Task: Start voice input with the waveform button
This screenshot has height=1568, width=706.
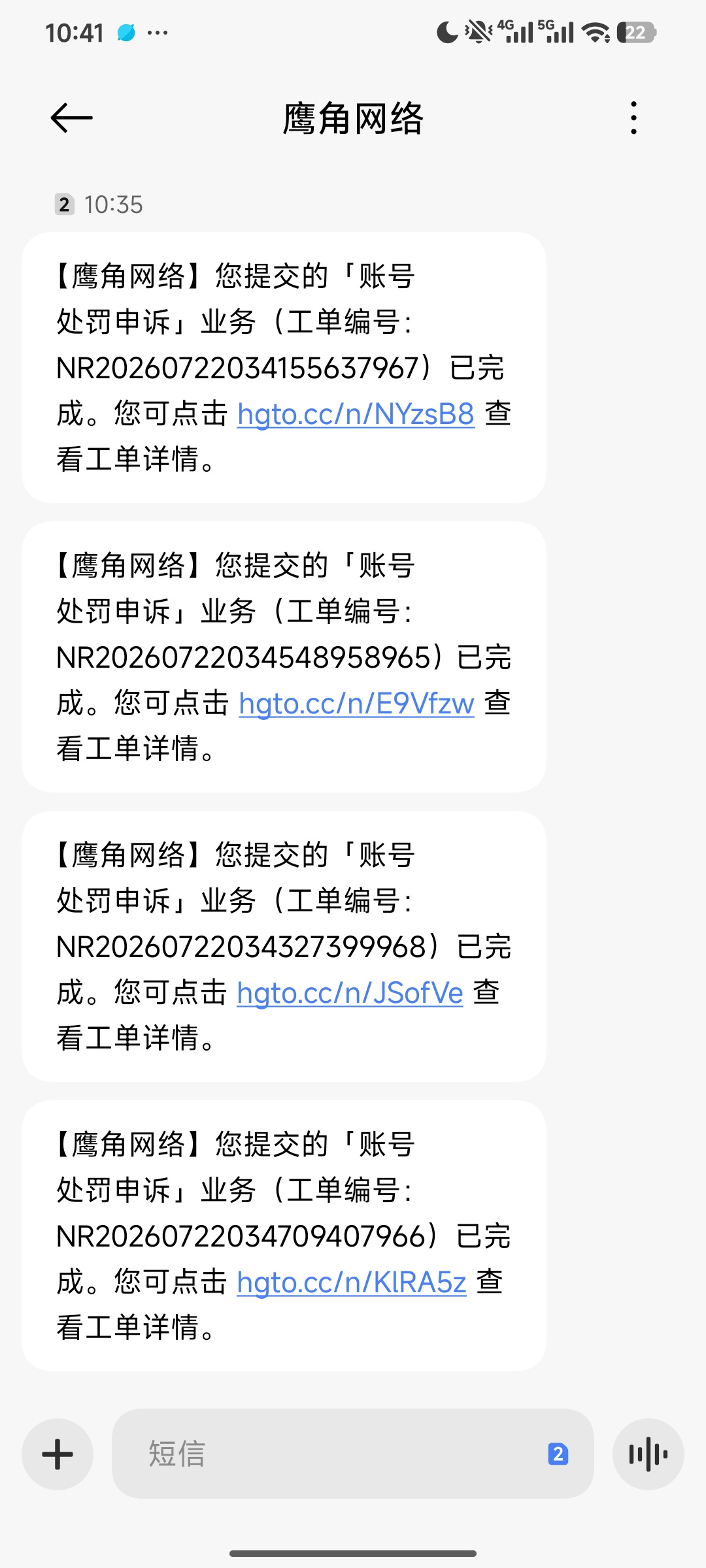Action: (648, 1454)
